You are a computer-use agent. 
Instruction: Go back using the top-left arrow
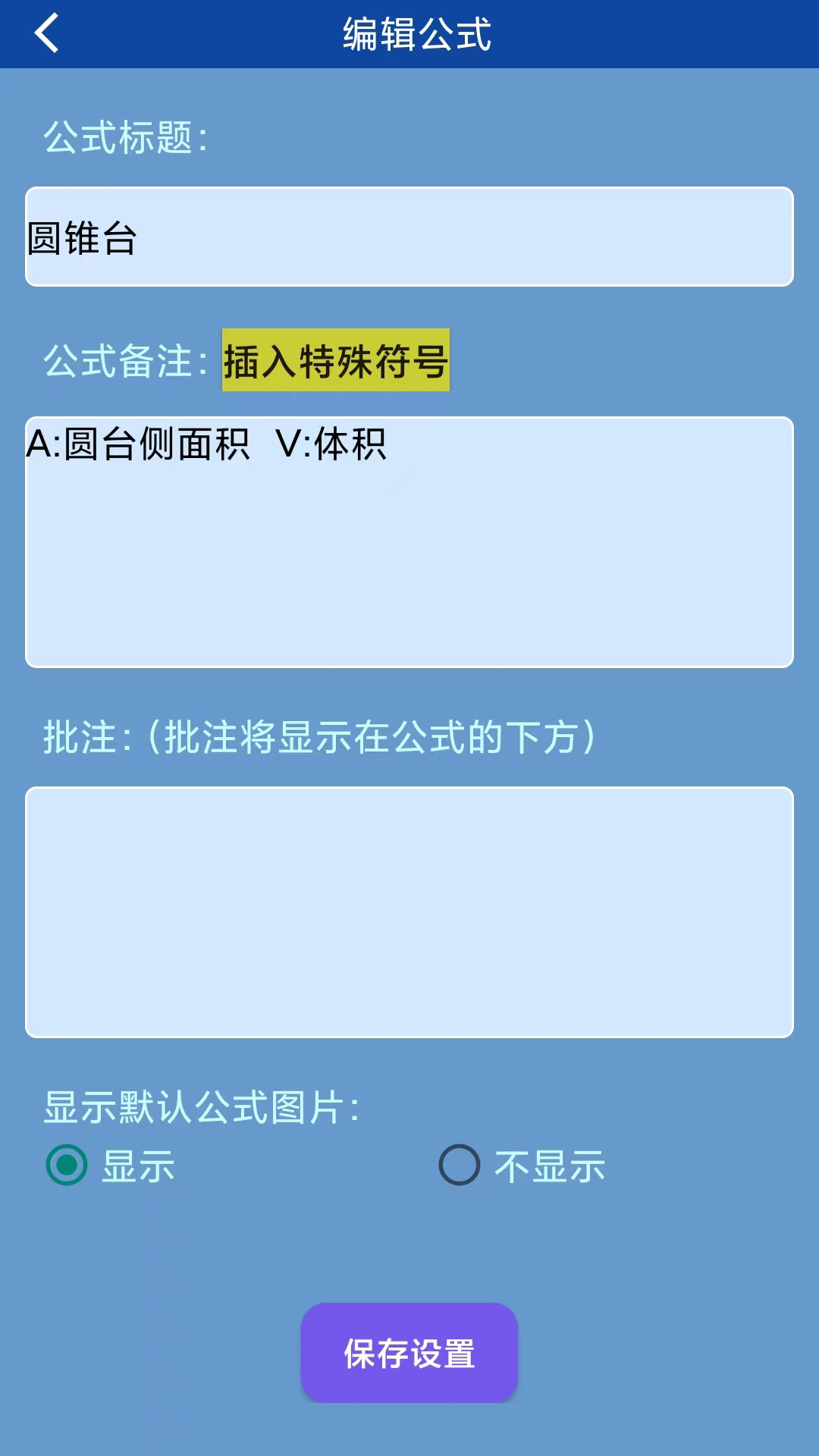tap(47, 34)
